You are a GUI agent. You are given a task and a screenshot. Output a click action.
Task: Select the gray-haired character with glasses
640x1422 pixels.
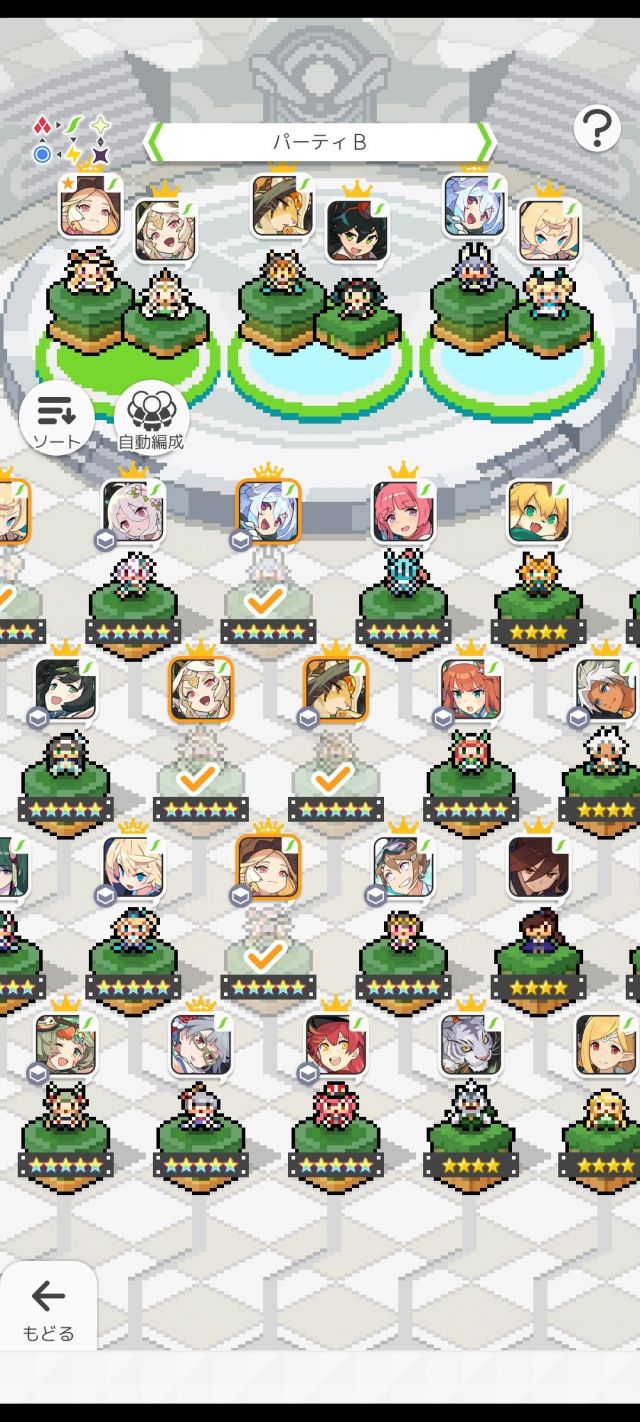201,1044
